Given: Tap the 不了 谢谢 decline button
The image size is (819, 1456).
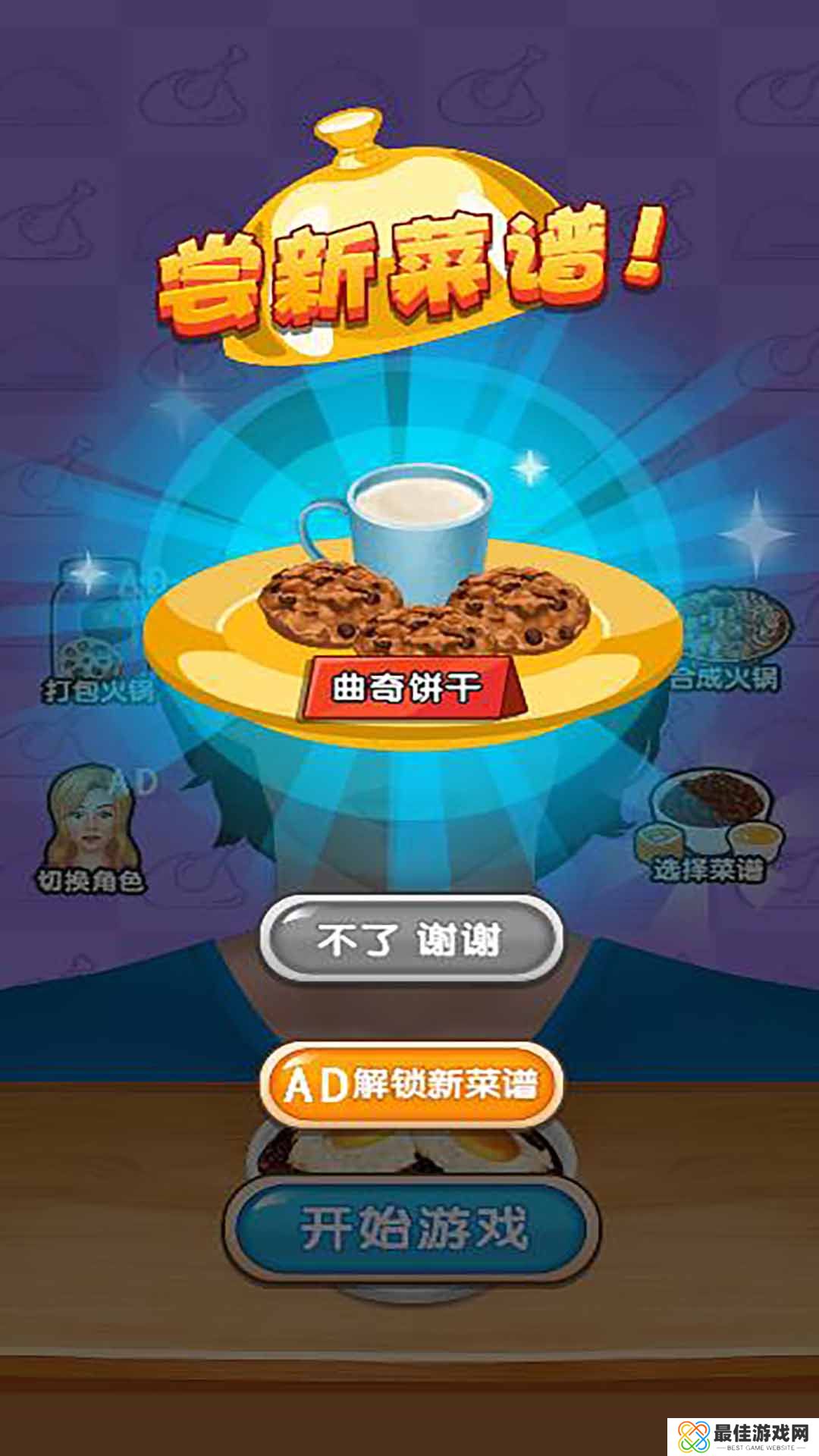Looking at the screenshot, I should (410, 940).
